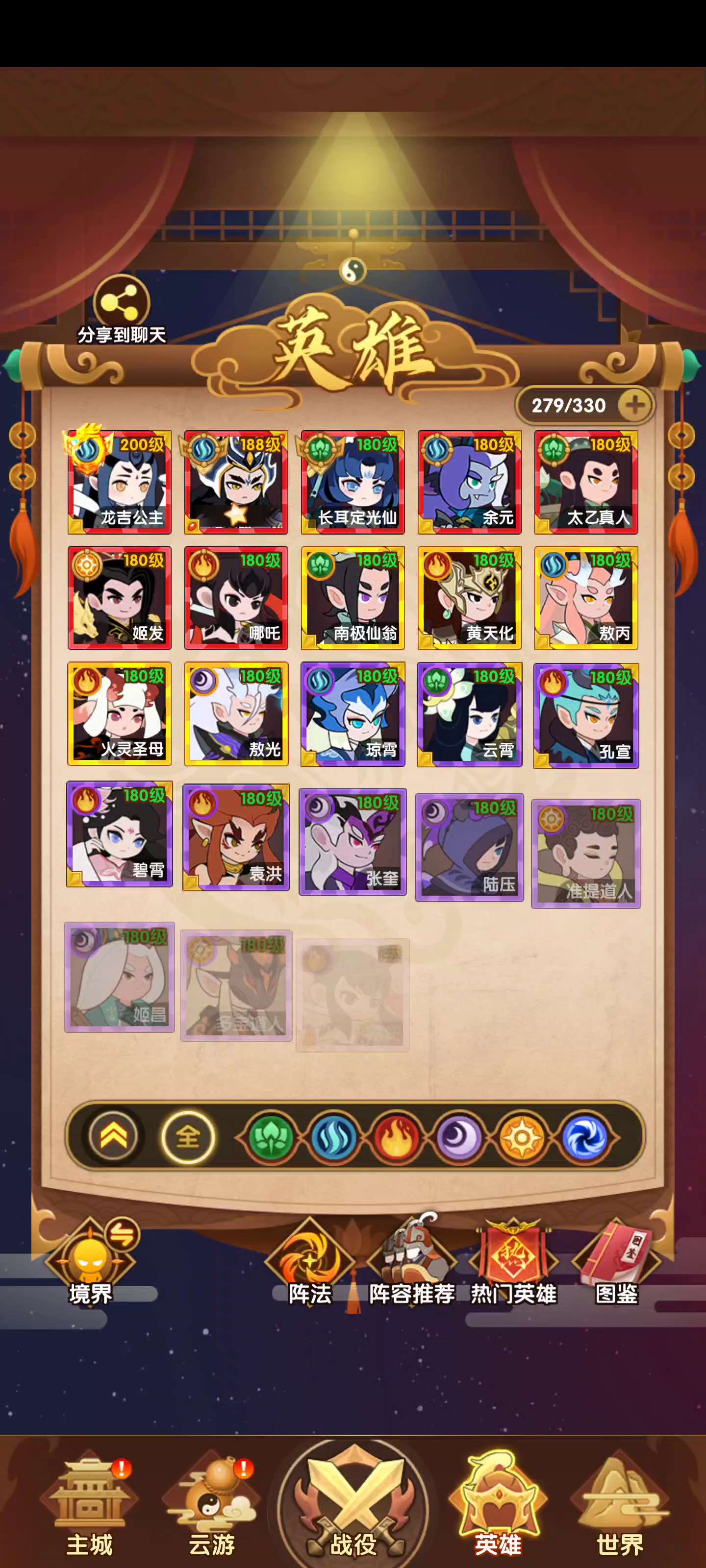This screenshot has width=706, height=1568.
Task: Open 阵法 formations
Action: 309,1262
